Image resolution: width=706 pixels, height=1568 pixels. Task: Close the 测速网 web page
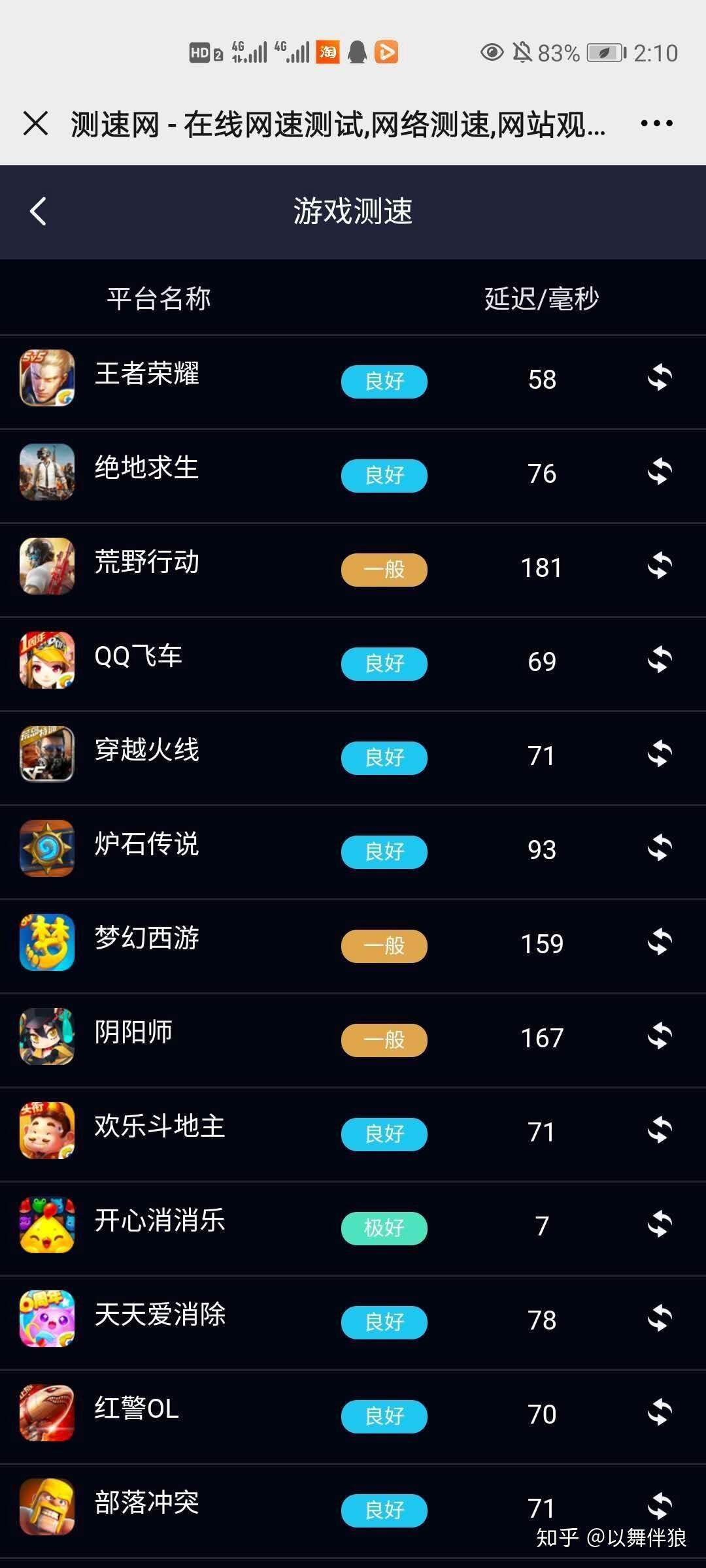(x=35, y=123)
